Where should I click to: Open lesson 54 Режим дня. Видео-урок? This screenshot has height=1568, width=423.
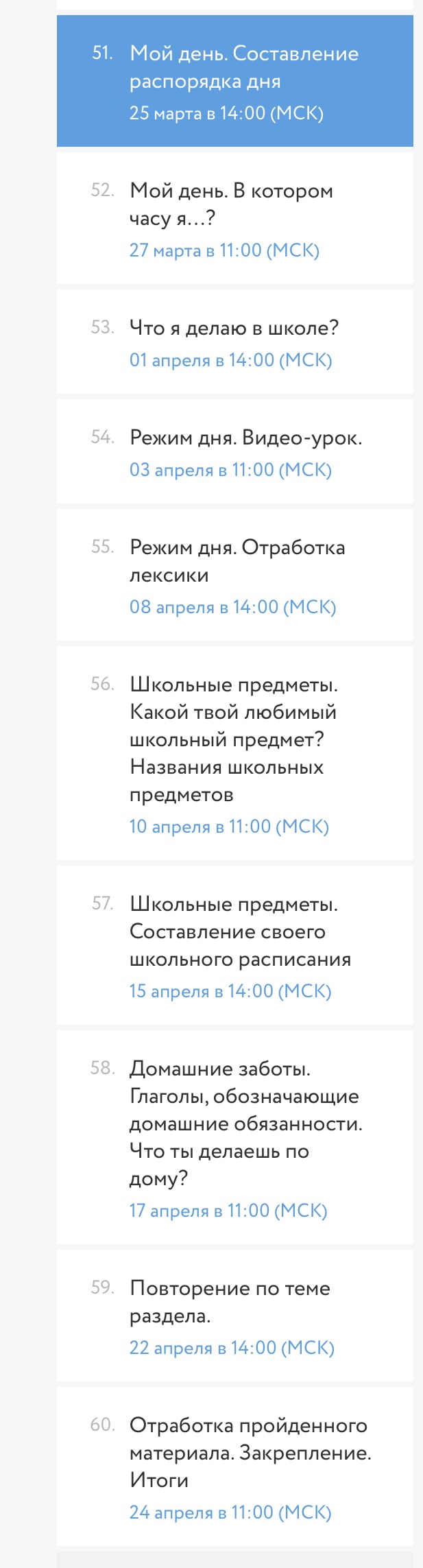tap(234, 451)
